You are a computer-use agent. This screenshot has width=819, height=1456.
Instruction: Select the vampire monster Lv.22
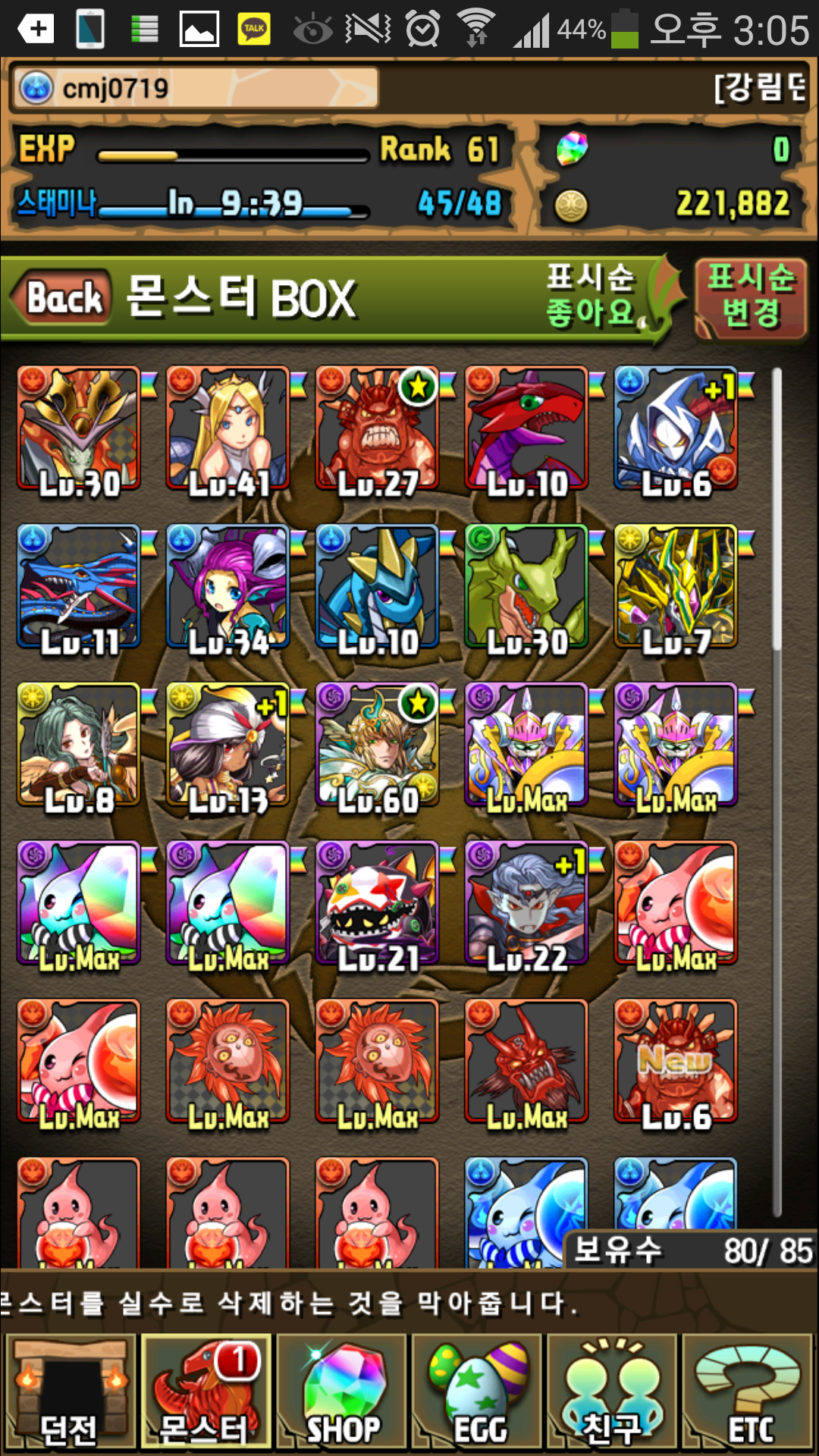527,903
